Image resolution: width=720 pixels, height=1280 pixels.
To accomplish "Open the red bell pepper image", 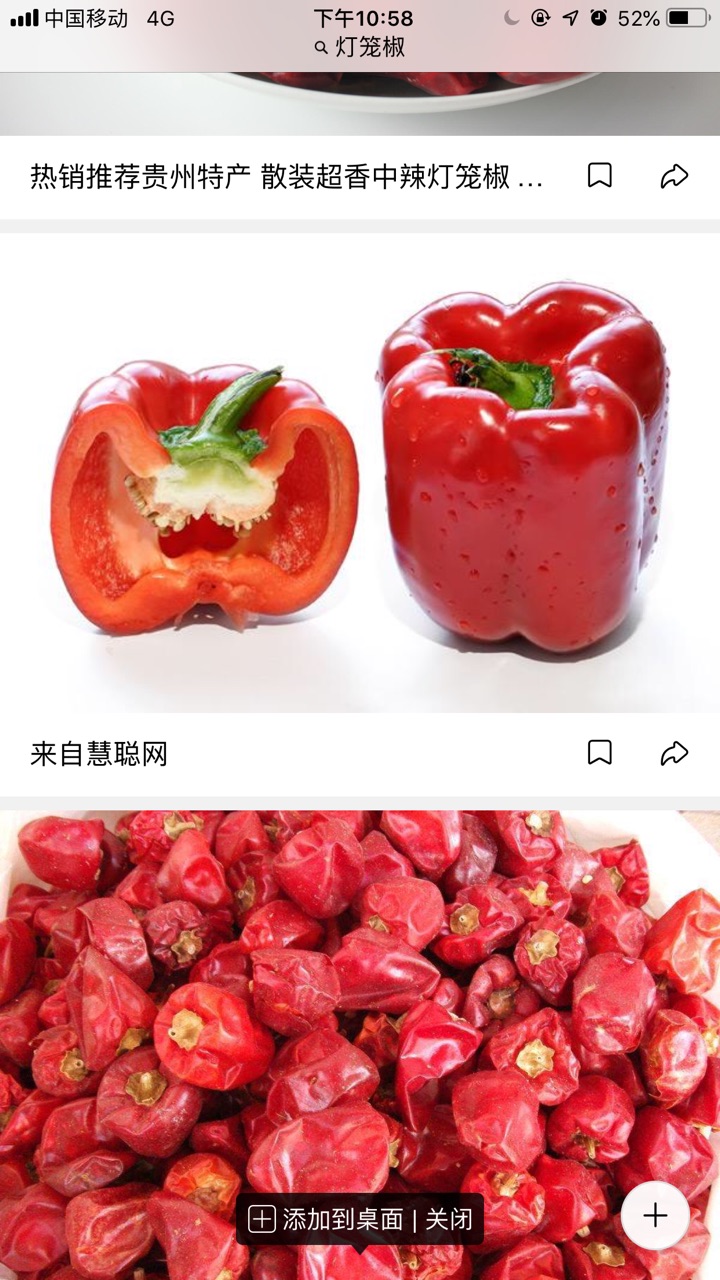I will [360, 470].
